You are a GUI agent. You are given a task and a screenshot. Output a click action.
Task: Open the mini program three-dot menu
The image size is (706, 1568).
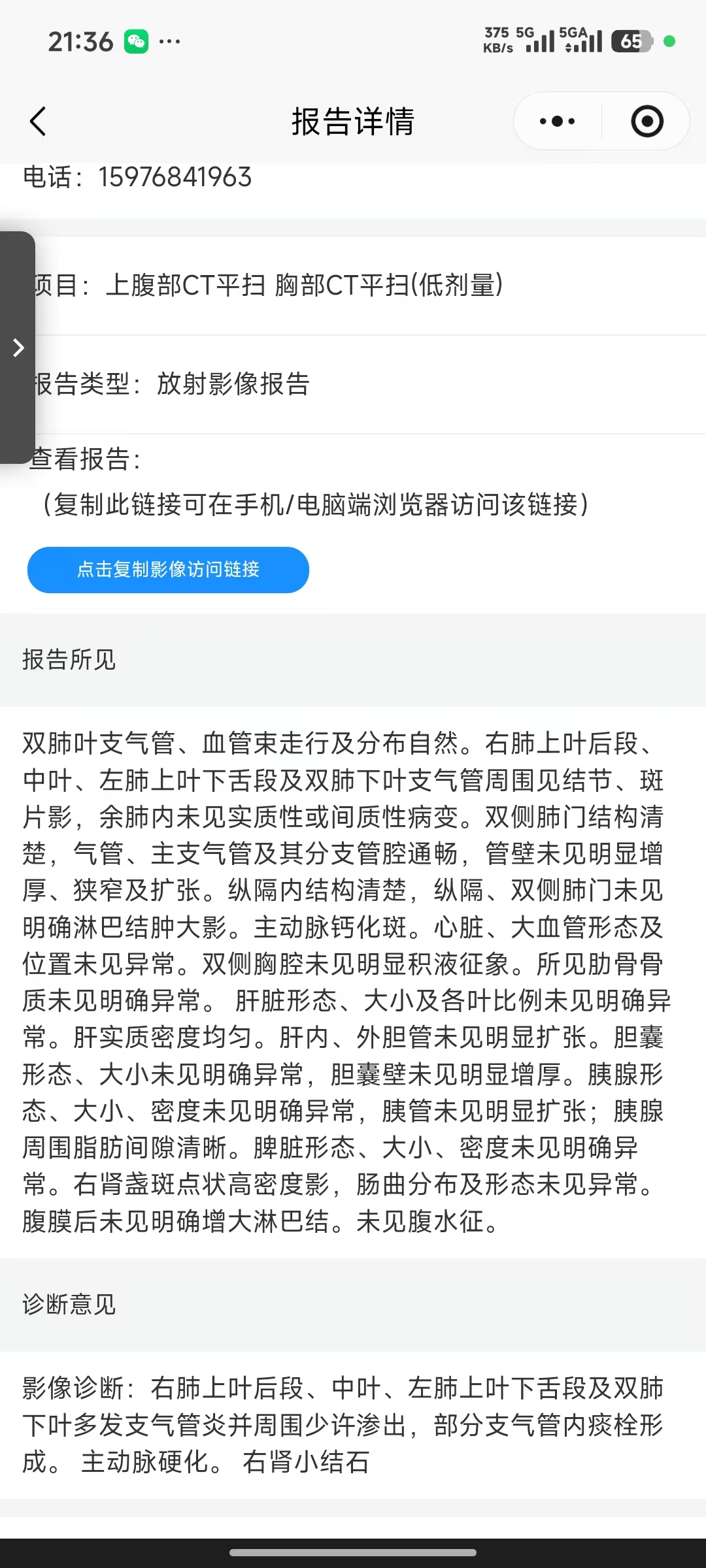(557, 122)
